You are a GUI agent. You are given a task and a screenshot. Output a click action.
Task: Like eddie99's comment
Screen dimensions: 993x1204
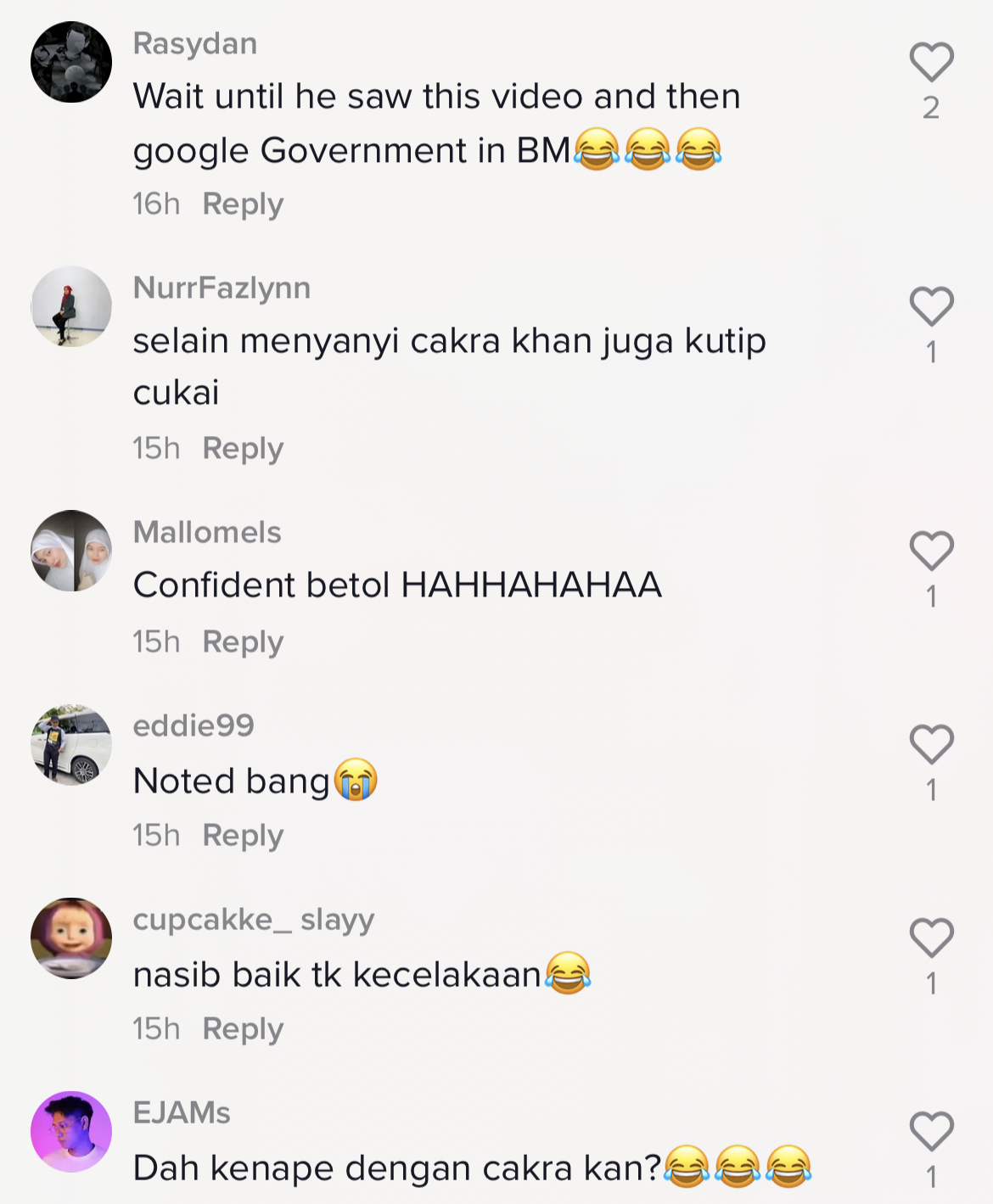[x=931, y=745]
